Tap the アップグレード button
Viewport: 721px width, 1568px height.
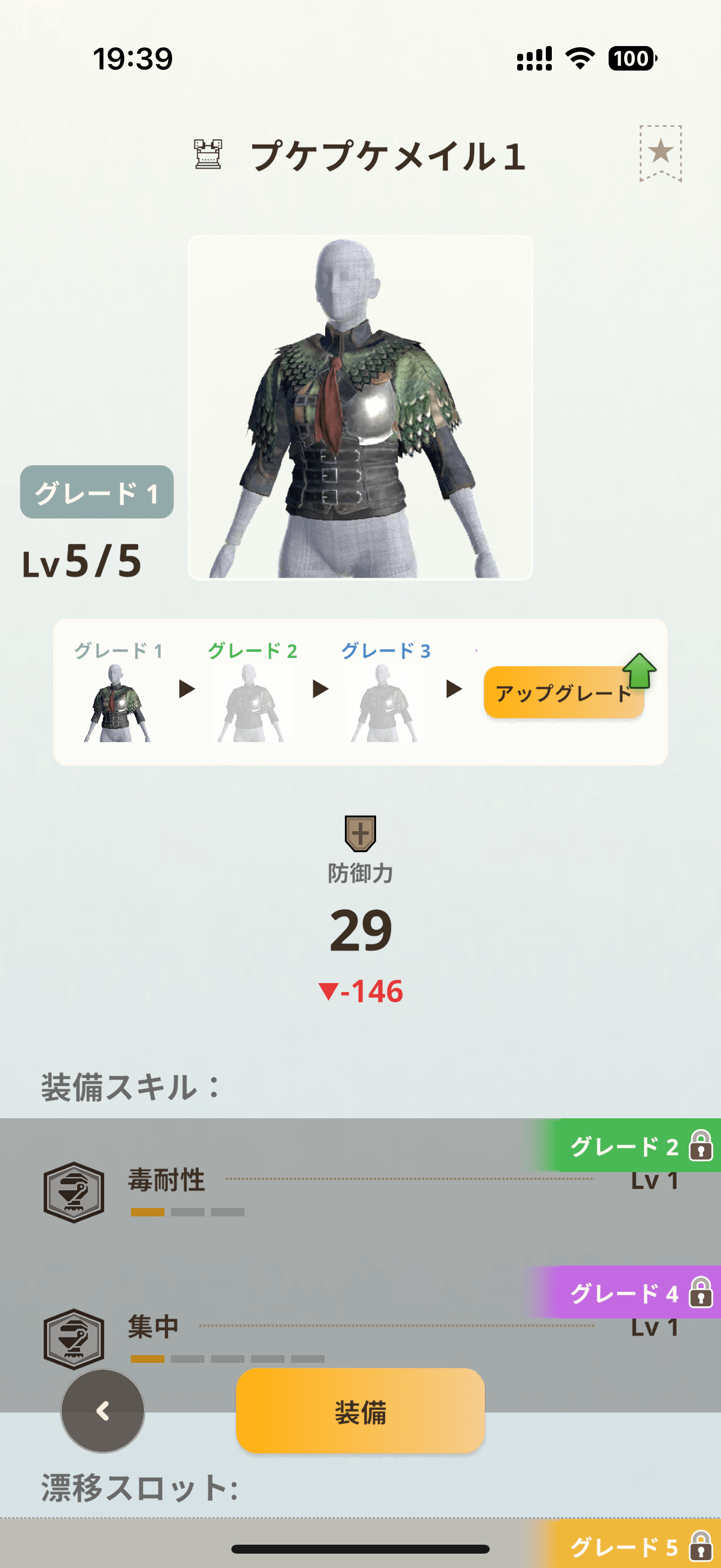point(564,692)
